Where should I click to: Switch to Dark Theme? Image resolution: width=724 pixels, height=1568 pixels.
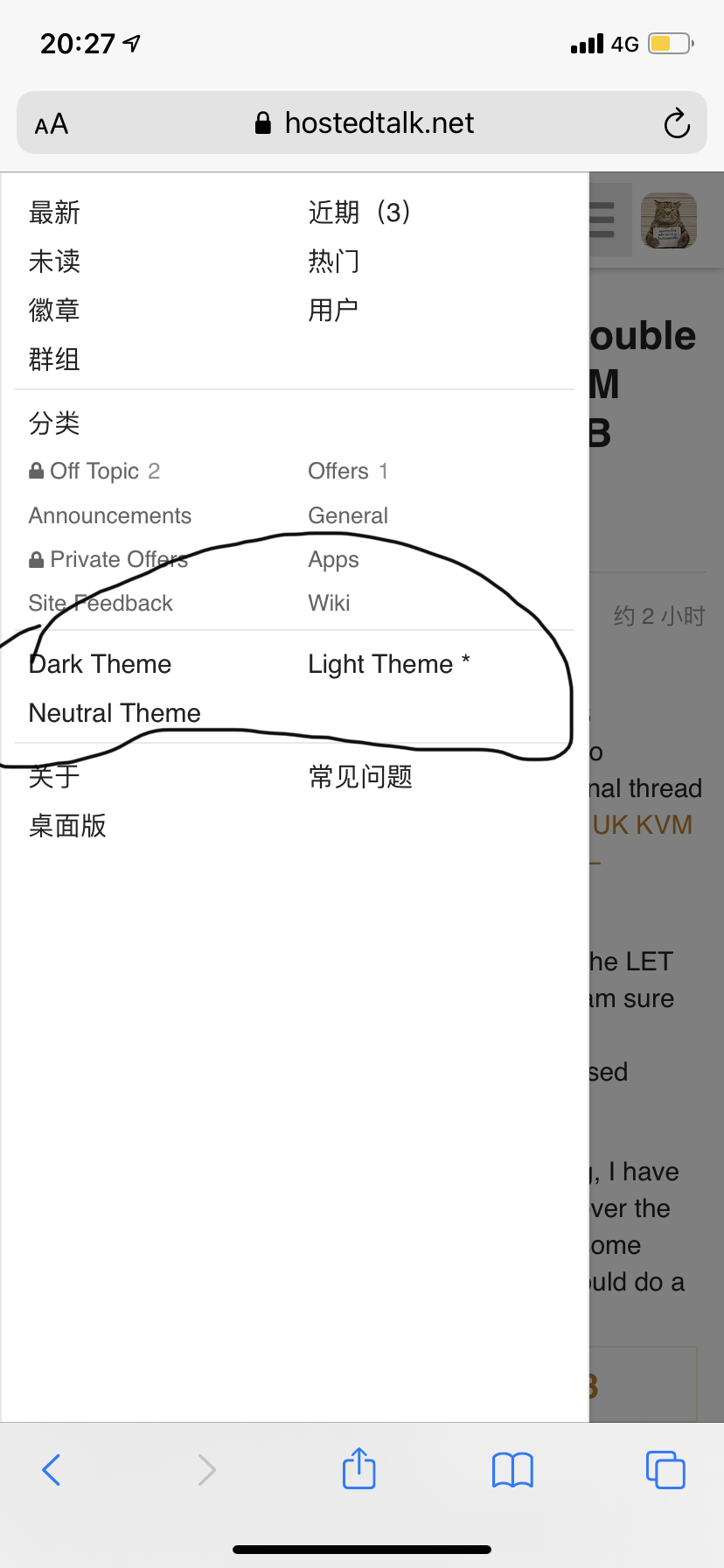click(100, 664)
